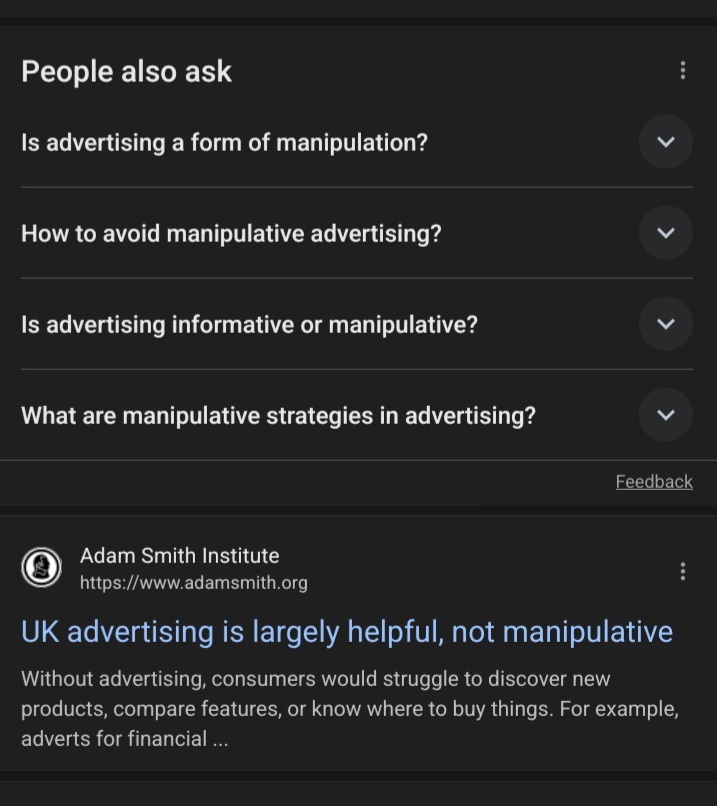Expand "Is advertising a form of manipulation?"
Viewport: 717px width, 806px height.
pos(665,142)
